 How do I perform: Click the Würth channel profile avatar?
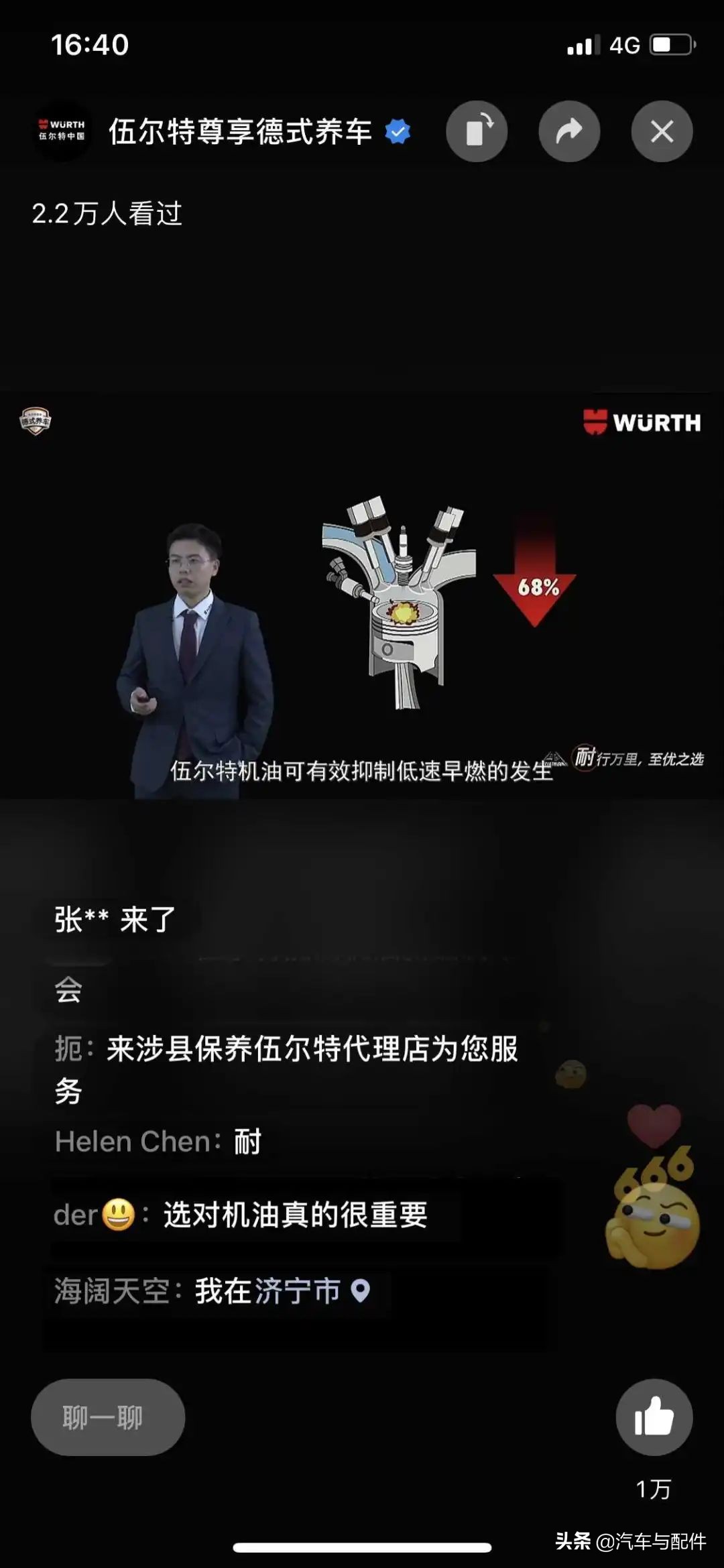point(62,131)
